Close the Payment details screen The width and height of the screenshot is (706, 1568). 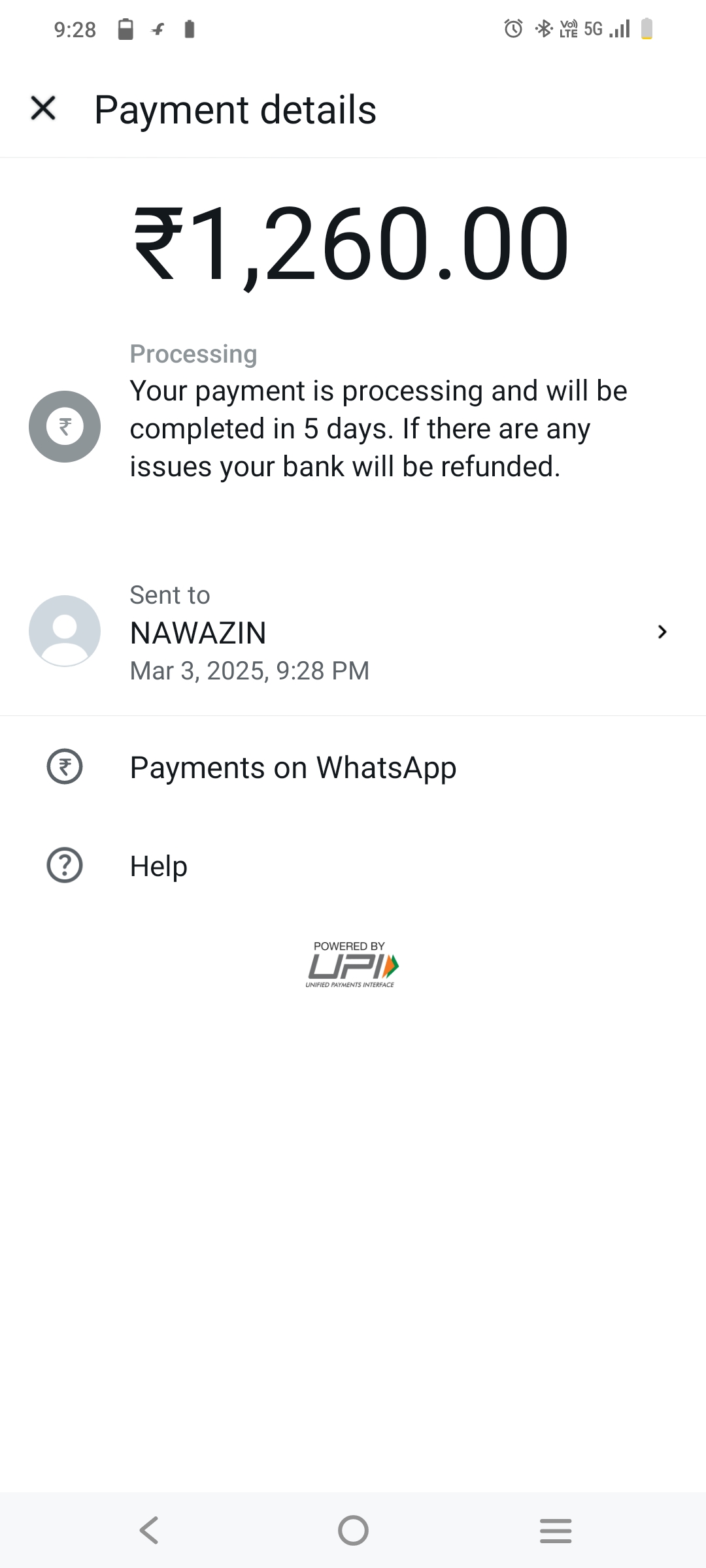43,108
